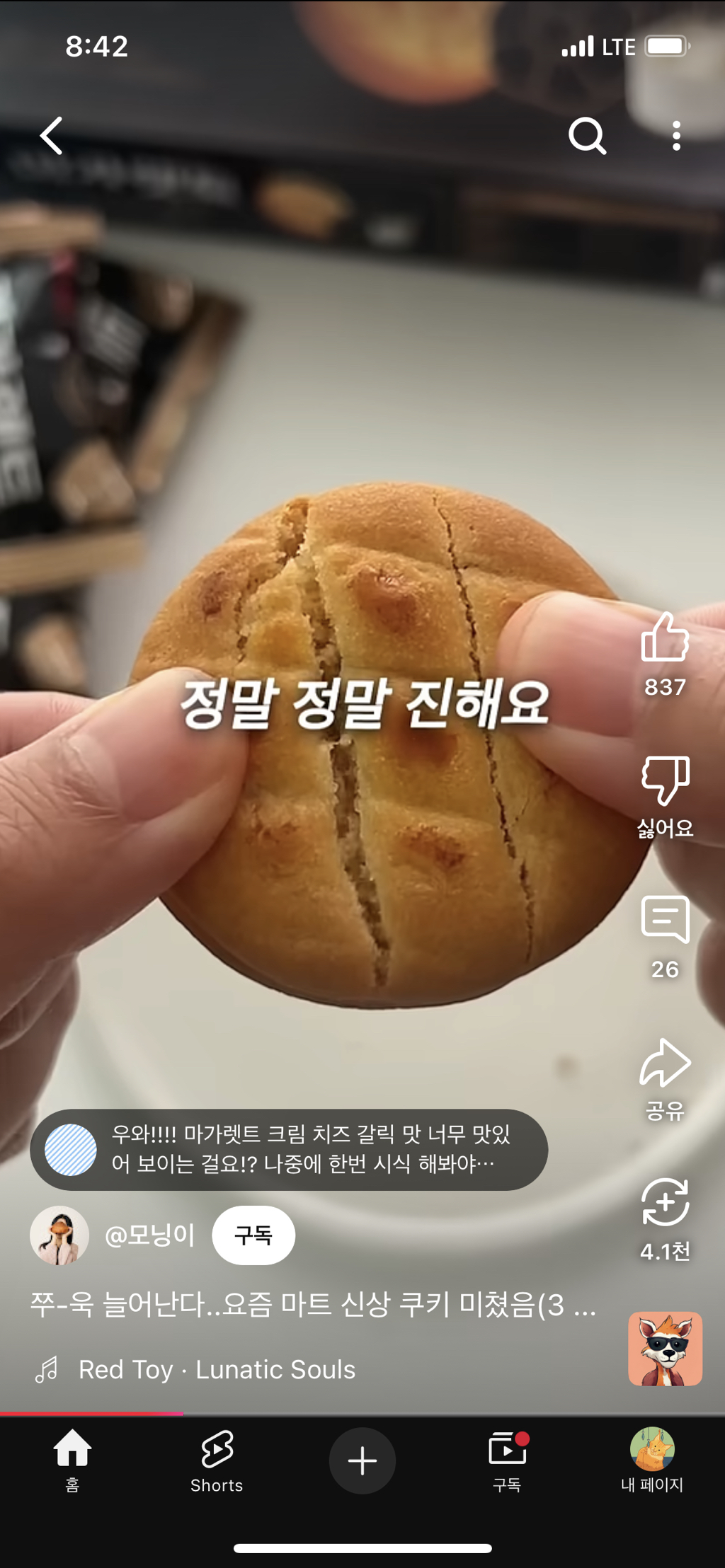725x1568 pixels.
Task: Switch to the 홈 tab
Action: [x=72, y=1460]
